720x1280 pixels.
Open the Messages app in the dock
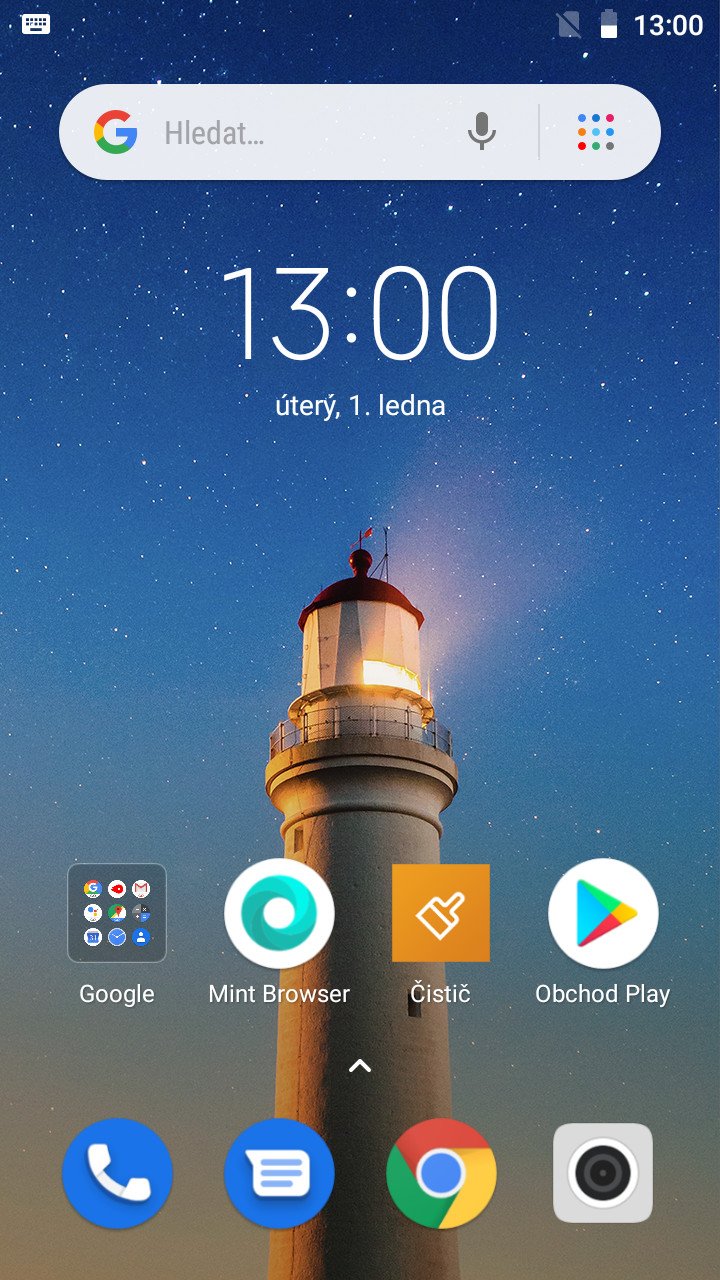279,1173
